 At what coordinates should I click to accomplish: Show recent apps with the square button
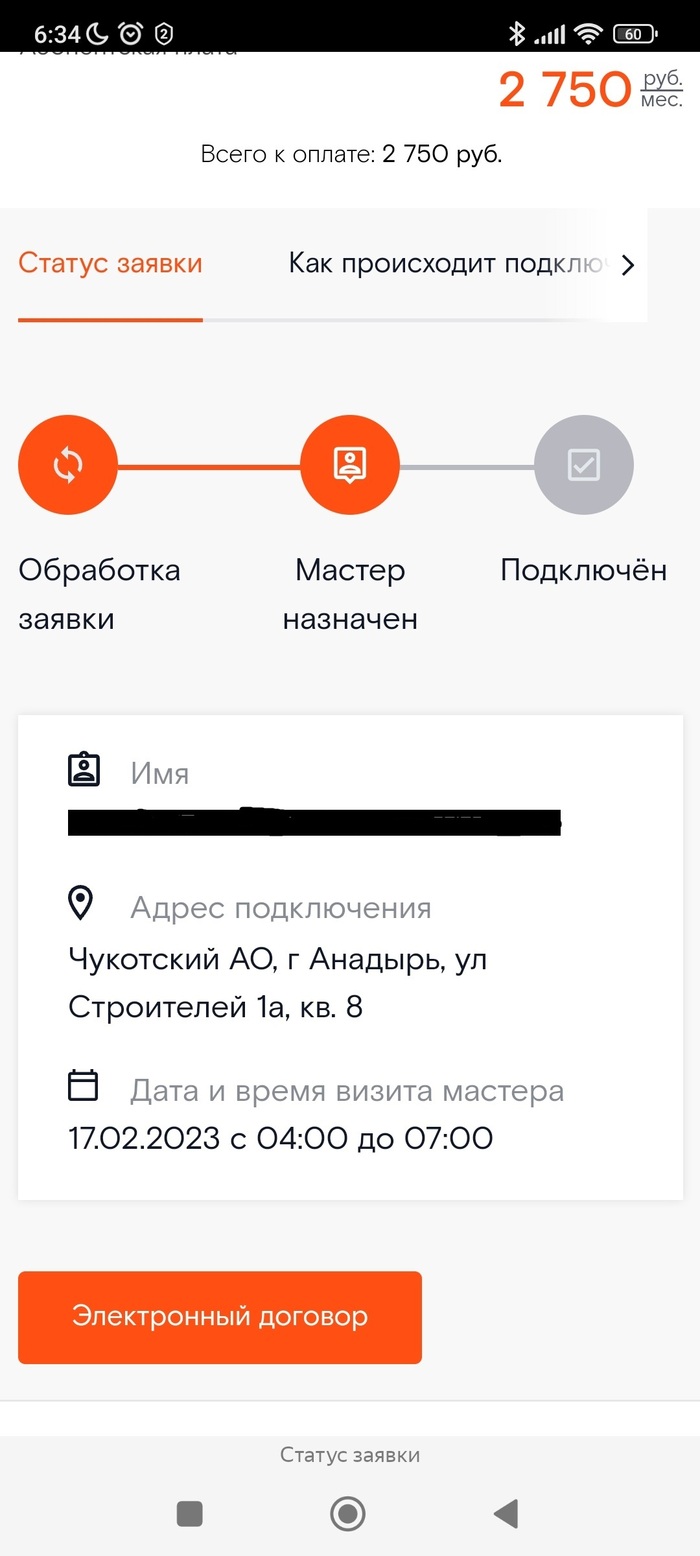(x=190, y=1514)
